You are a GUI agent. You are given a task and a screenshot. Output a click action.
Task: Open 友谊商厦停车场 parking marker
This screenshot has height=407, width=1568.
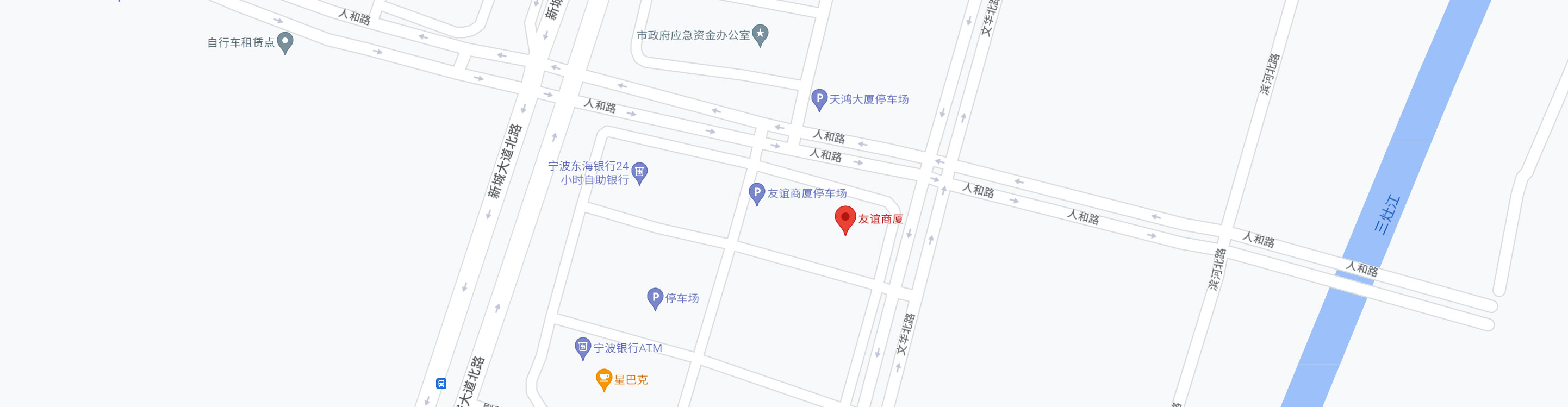pos(757,193)
